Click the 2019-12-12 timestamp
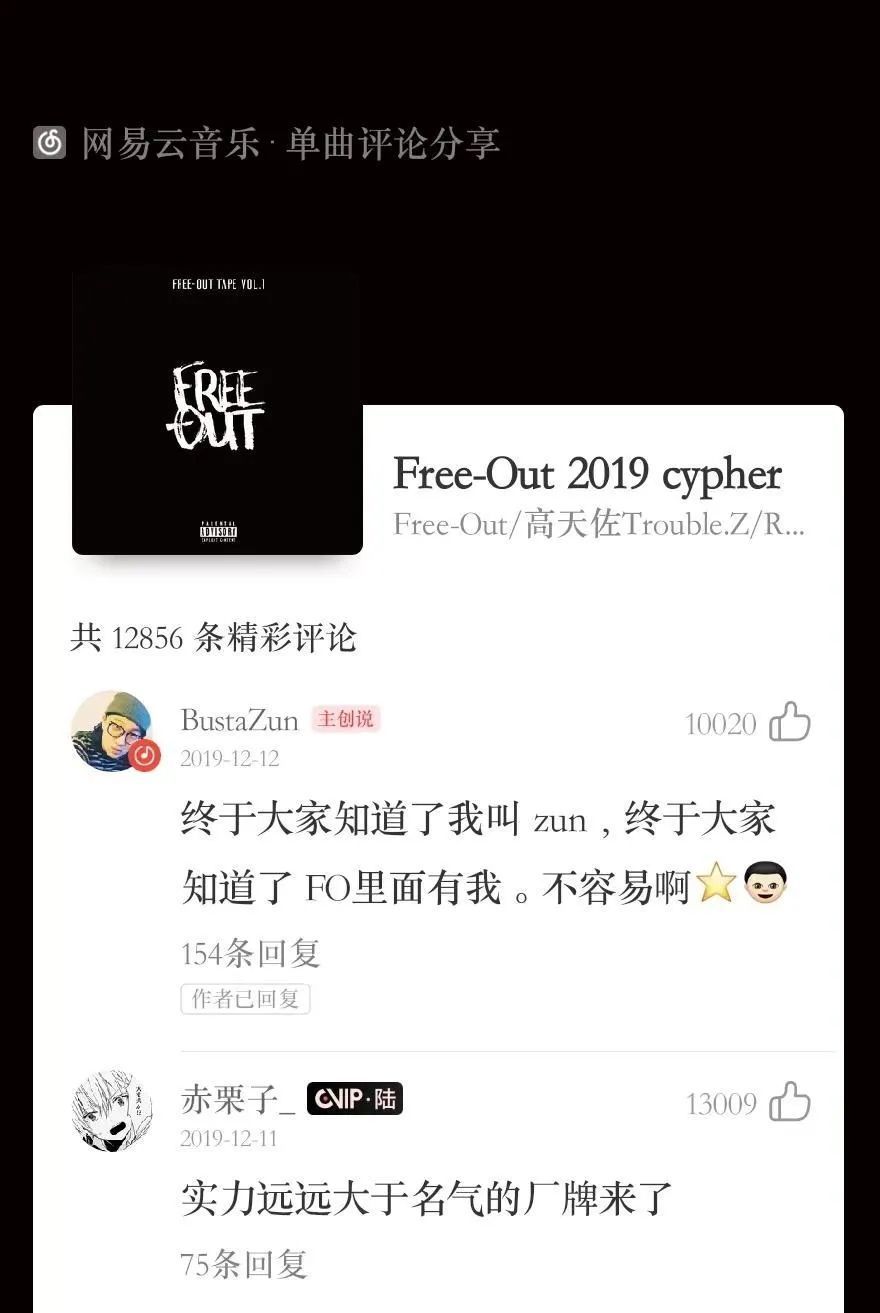 point(232,759)
